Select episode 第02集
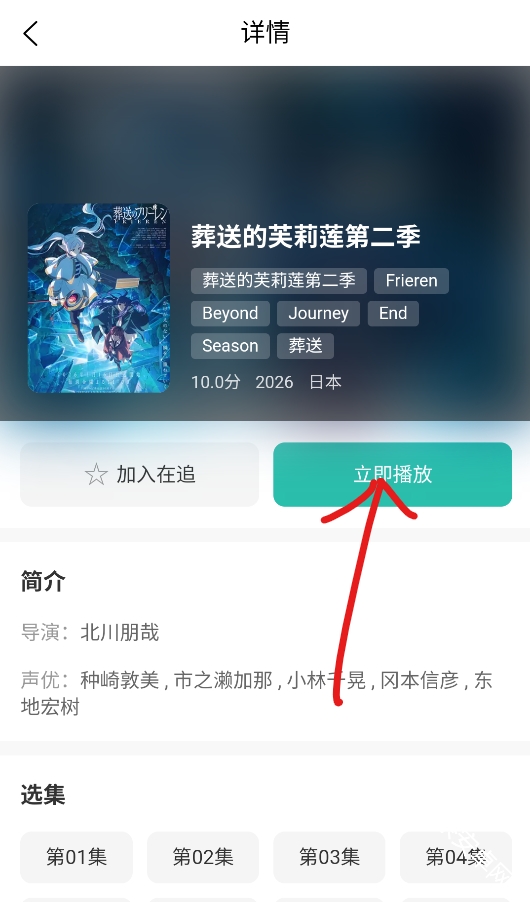 pos(203,857)
